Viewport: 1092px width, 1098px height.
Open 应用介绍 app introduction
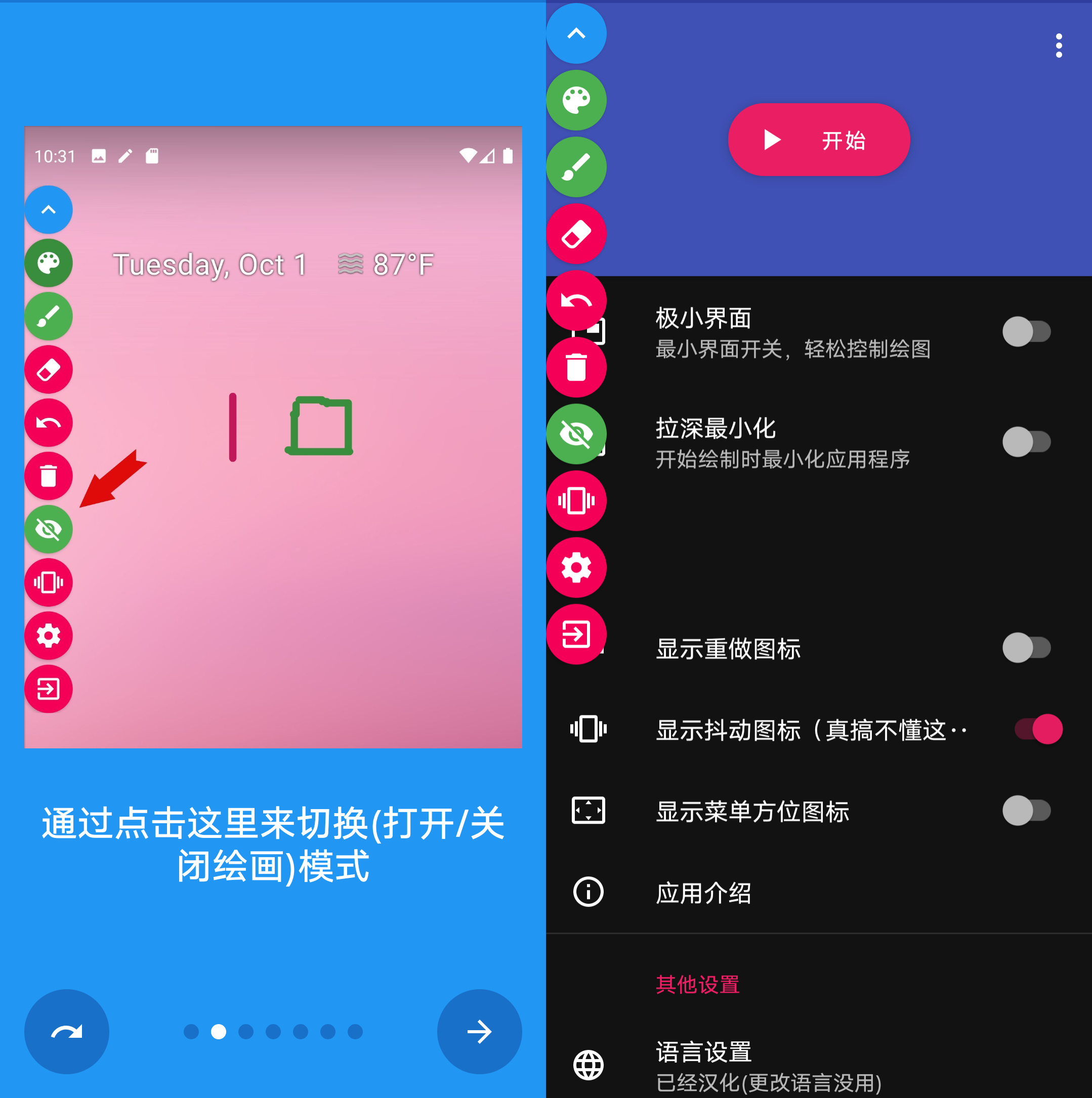click(703, 893)
